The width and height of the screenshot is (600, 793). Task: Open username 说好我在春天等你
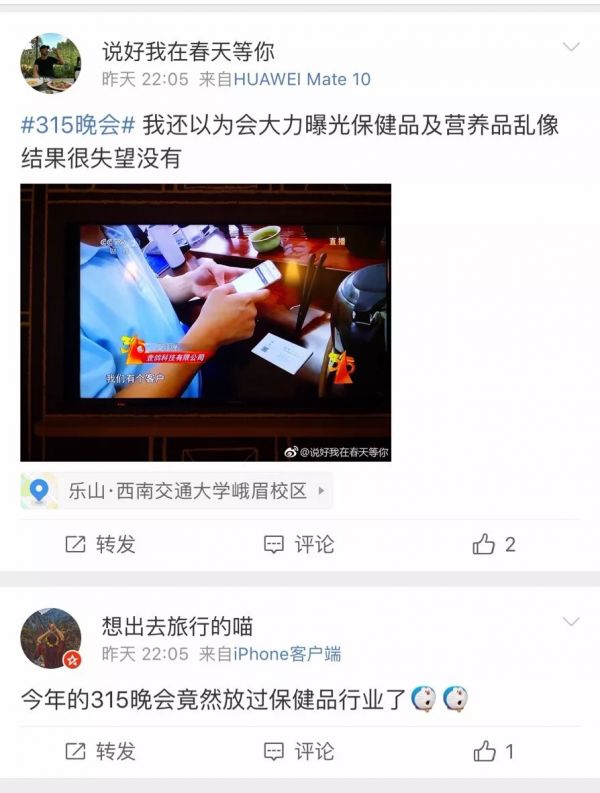click(x=188, y=50)
